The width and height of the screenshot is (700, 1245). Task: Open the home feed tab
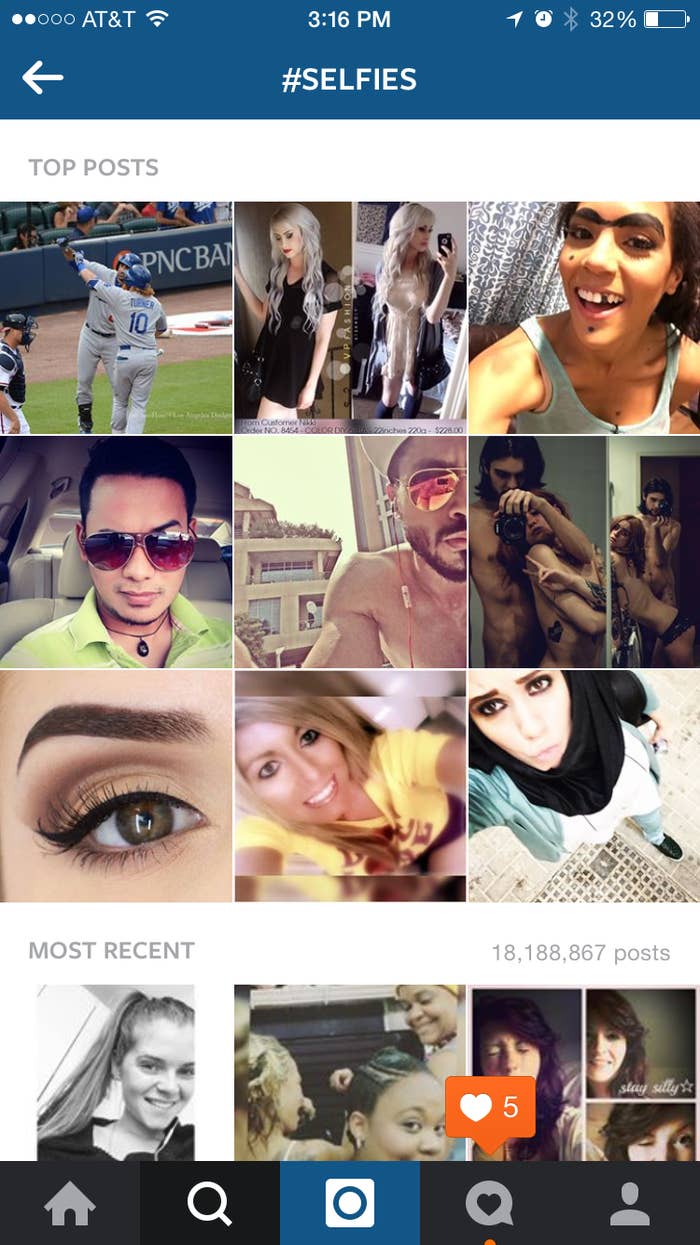70,1203
